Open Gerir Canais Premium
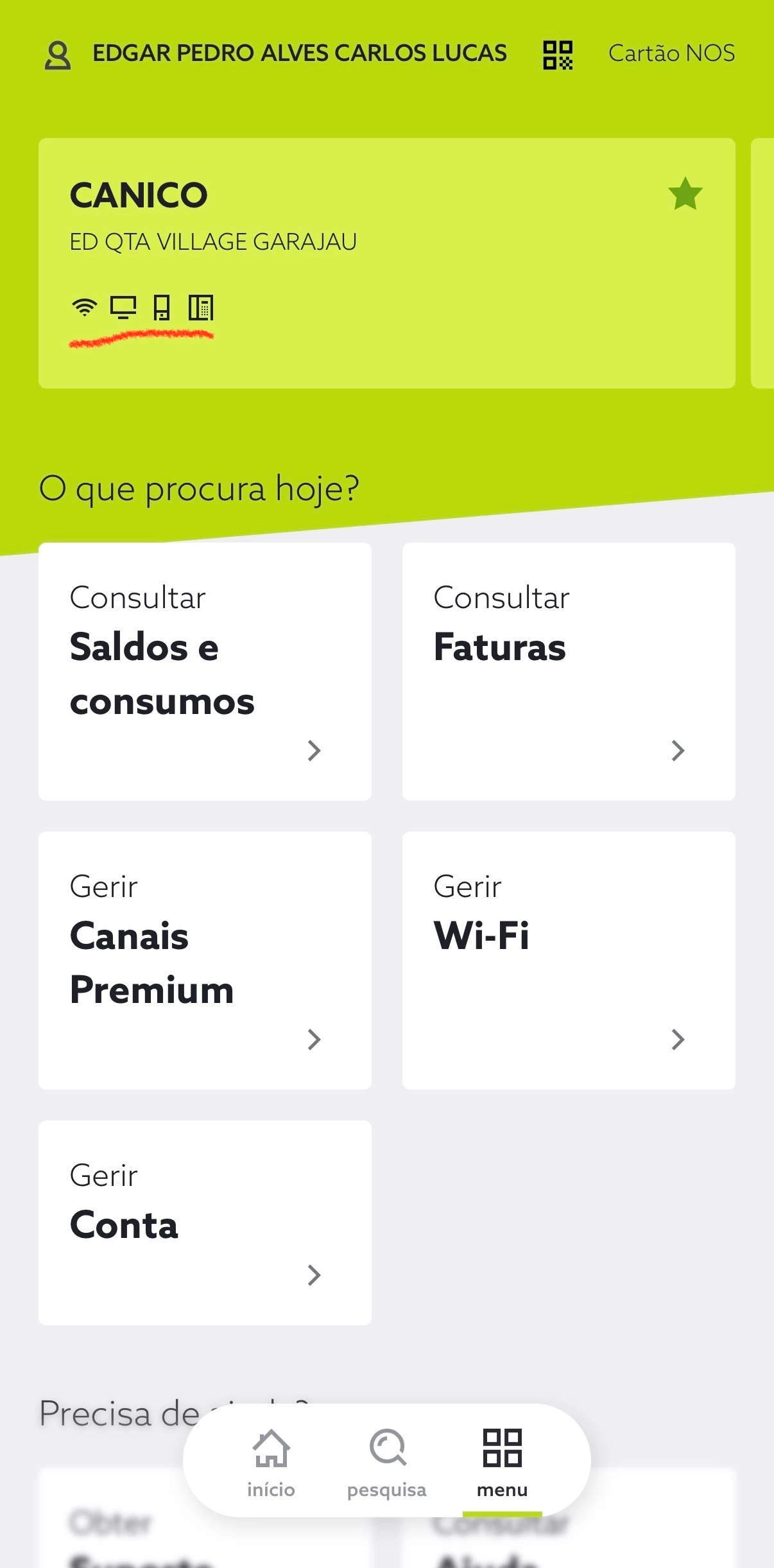The image size is (774, 1568). tap(205, 960)
